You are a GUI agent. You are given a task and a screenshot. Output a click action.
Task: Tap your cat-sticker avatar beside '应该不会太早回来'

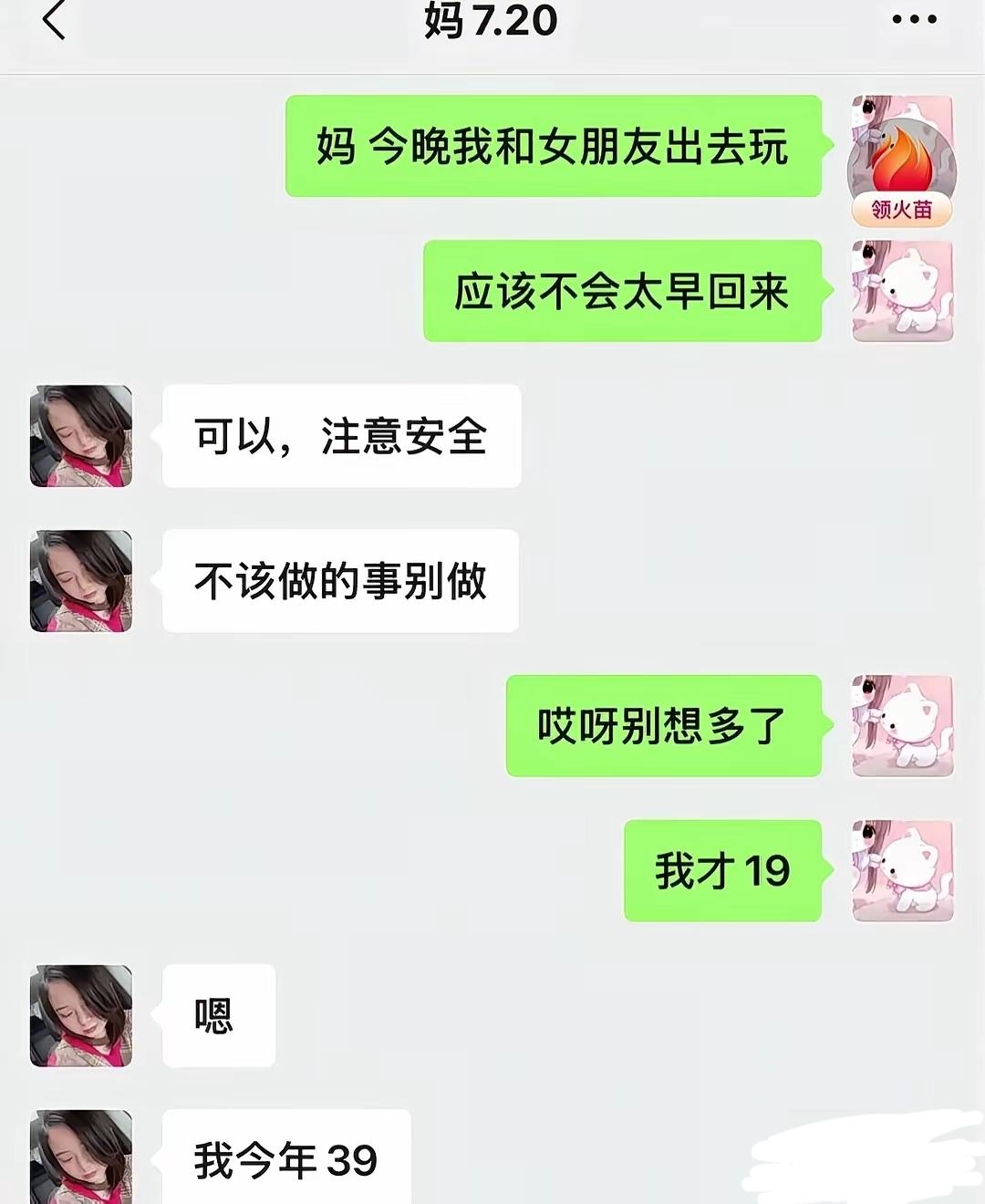[x=901, y=290]
